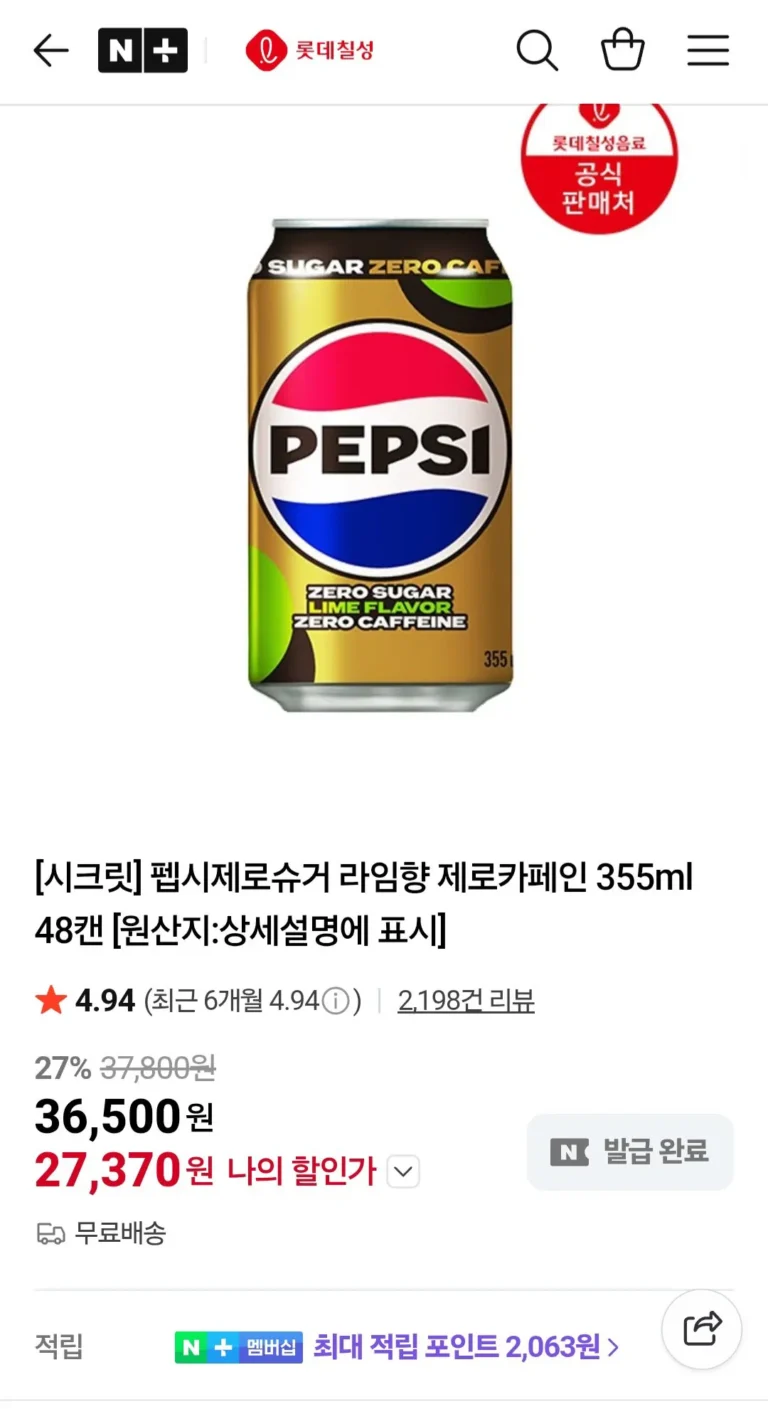
Task: Read the 2,198건 리뷰 reviews
Action: pyautogui.click(x=466, y=1001)
